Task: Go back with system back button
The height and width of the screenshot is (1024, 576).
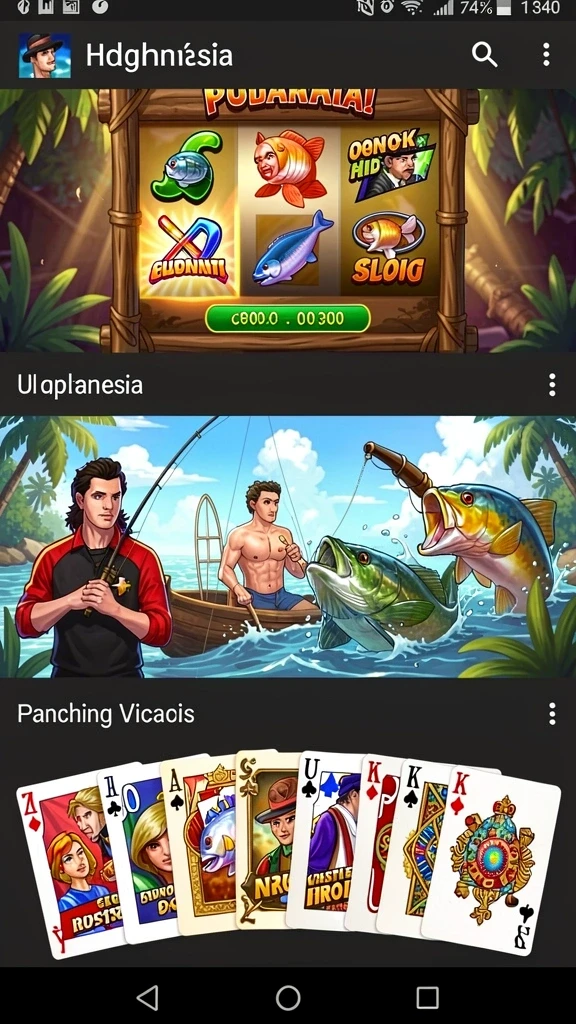Action: (x=148, y=997)
